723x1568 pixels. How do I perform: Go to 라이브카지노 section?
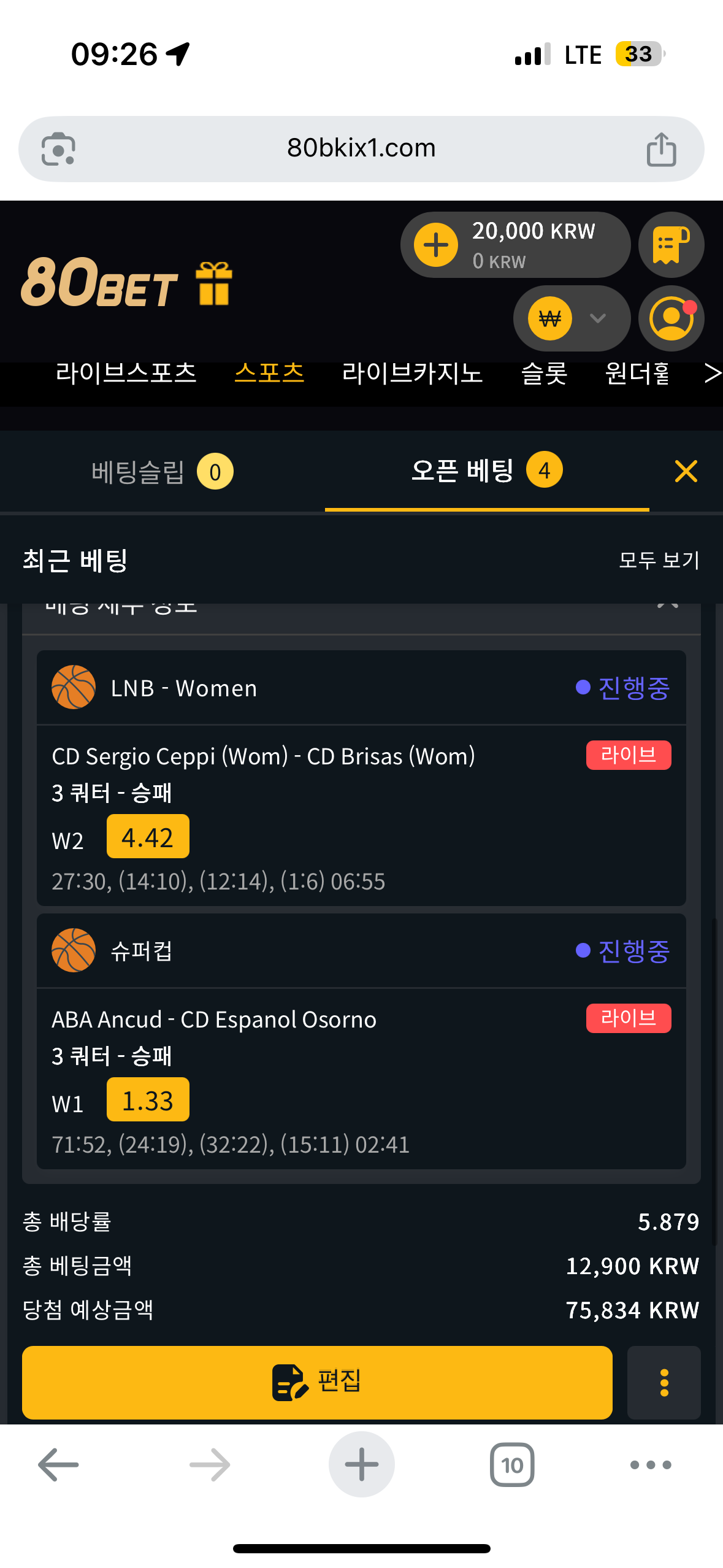[412, 372]
